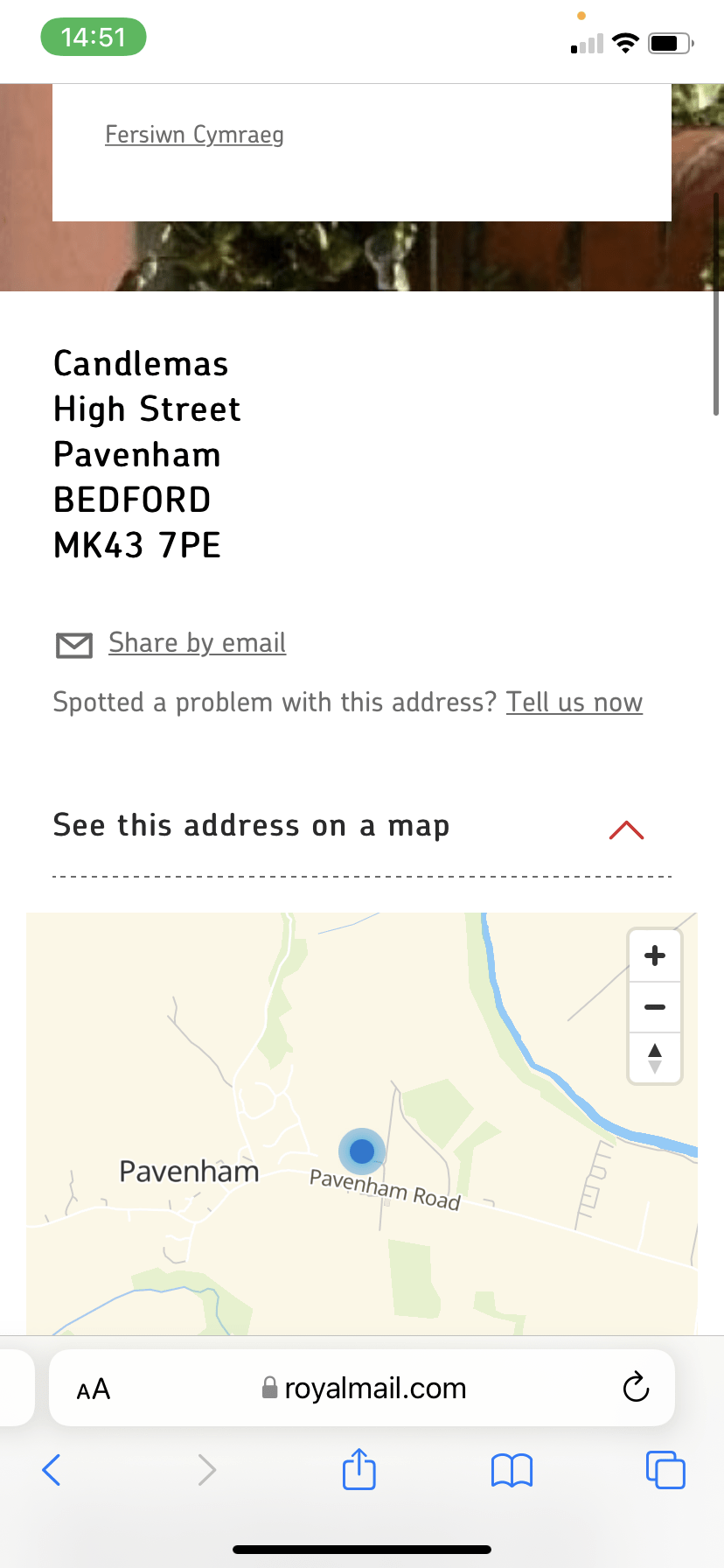Open Safari bookmarks with the book icon
Screen dimensions: 724x1568
pos(512,1470)
